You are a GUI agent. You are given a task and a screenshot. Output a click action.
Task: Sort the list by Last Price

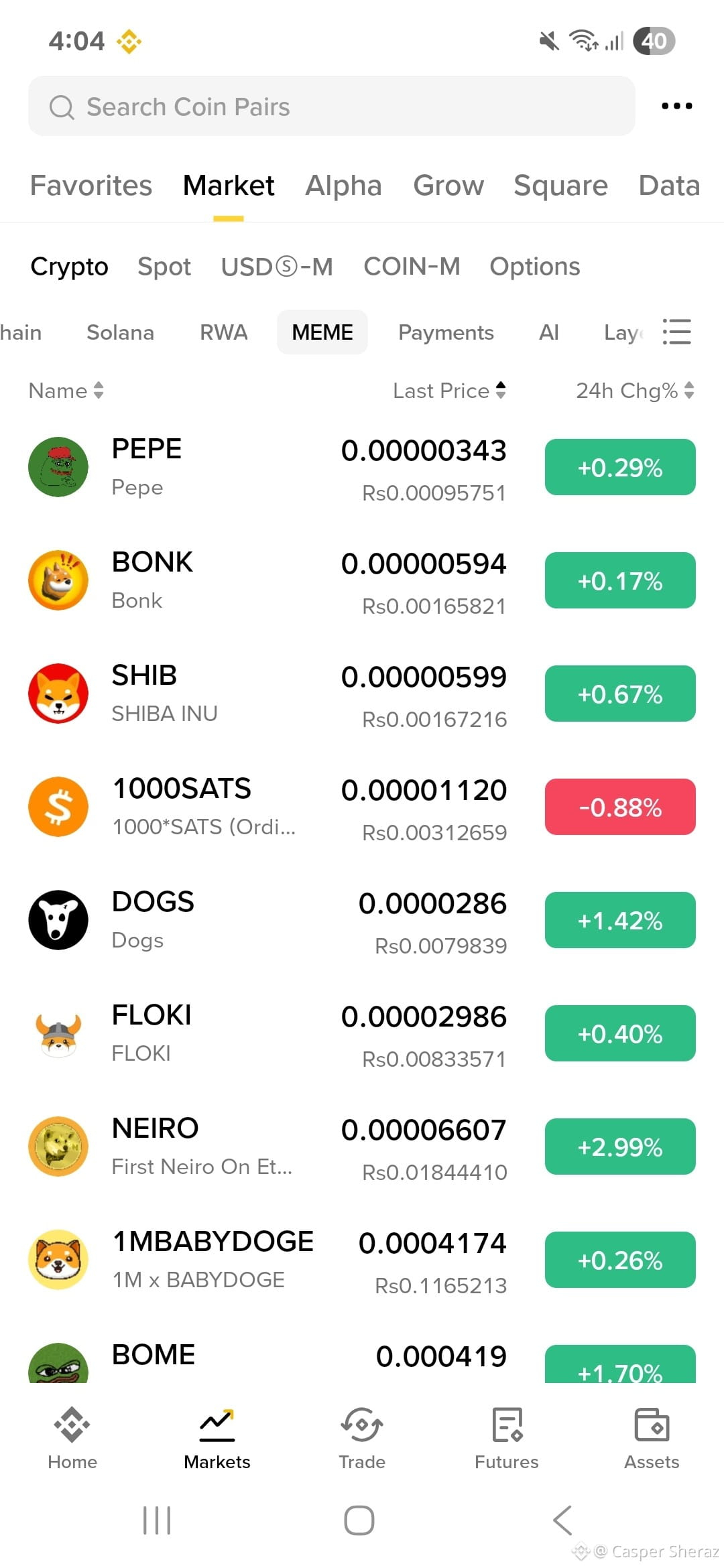click(x=448, y=391)
